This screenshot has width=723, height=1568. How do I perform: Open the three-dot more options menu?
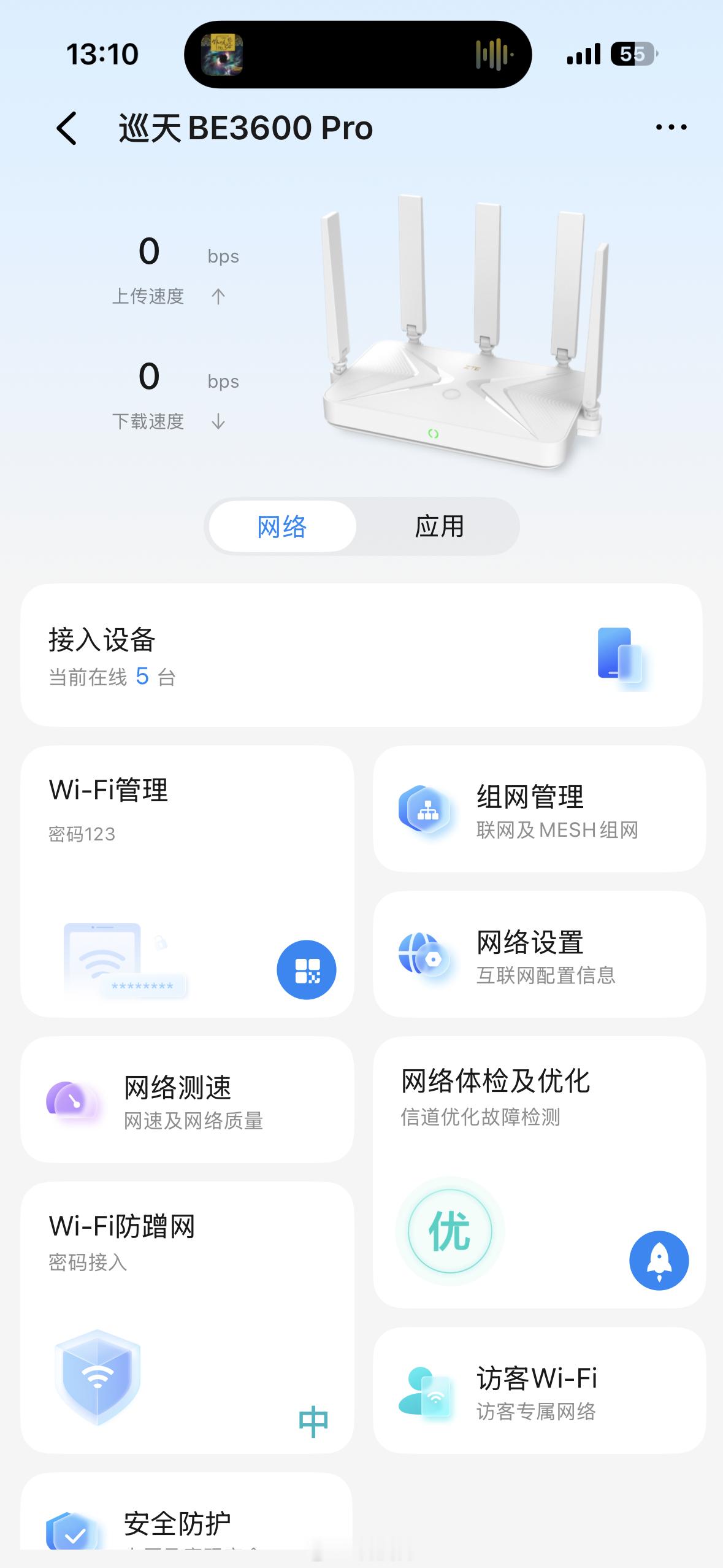pos(671,127)
